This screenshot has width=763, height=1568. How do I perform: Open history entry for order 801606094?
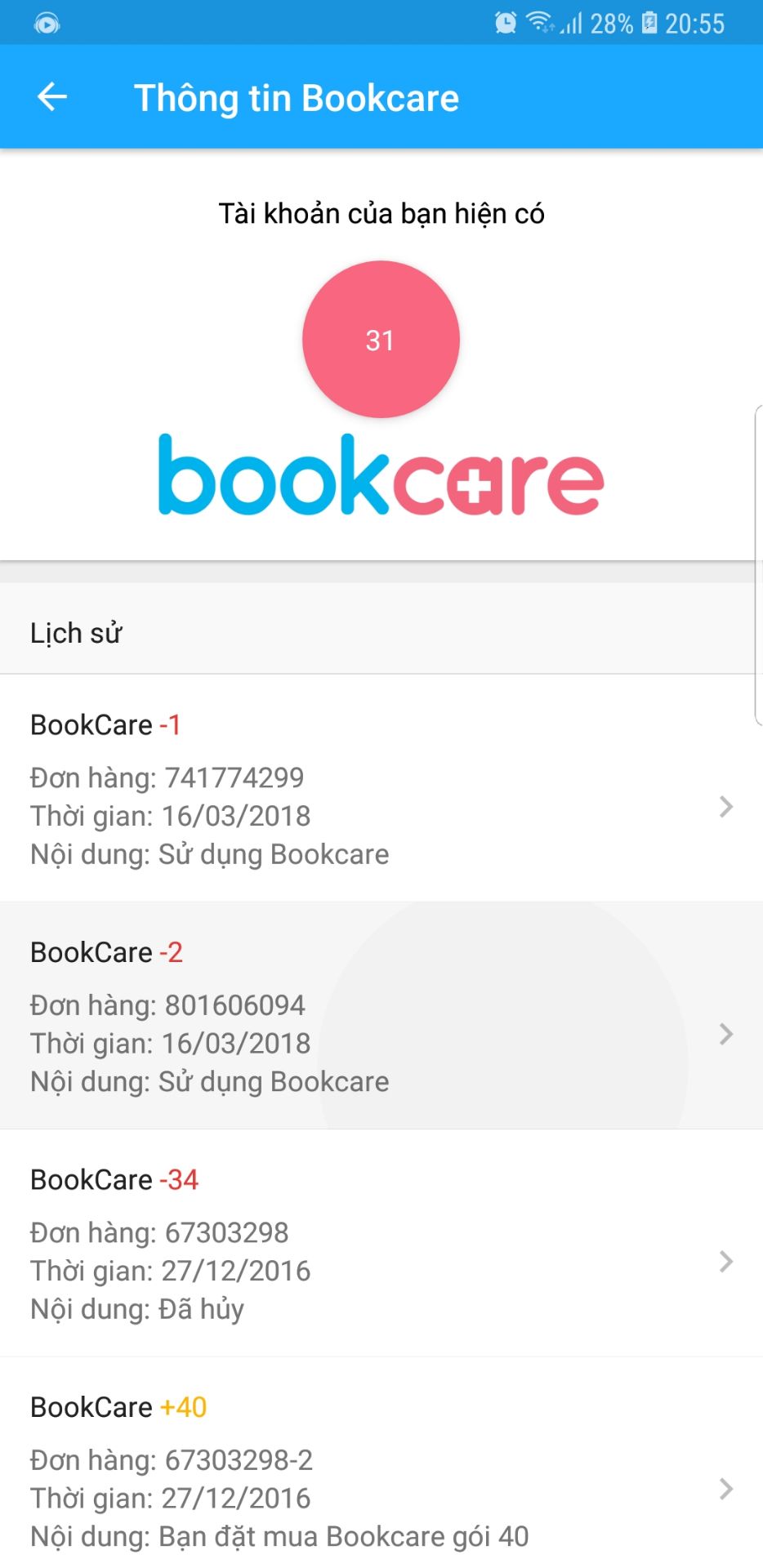381,1016
